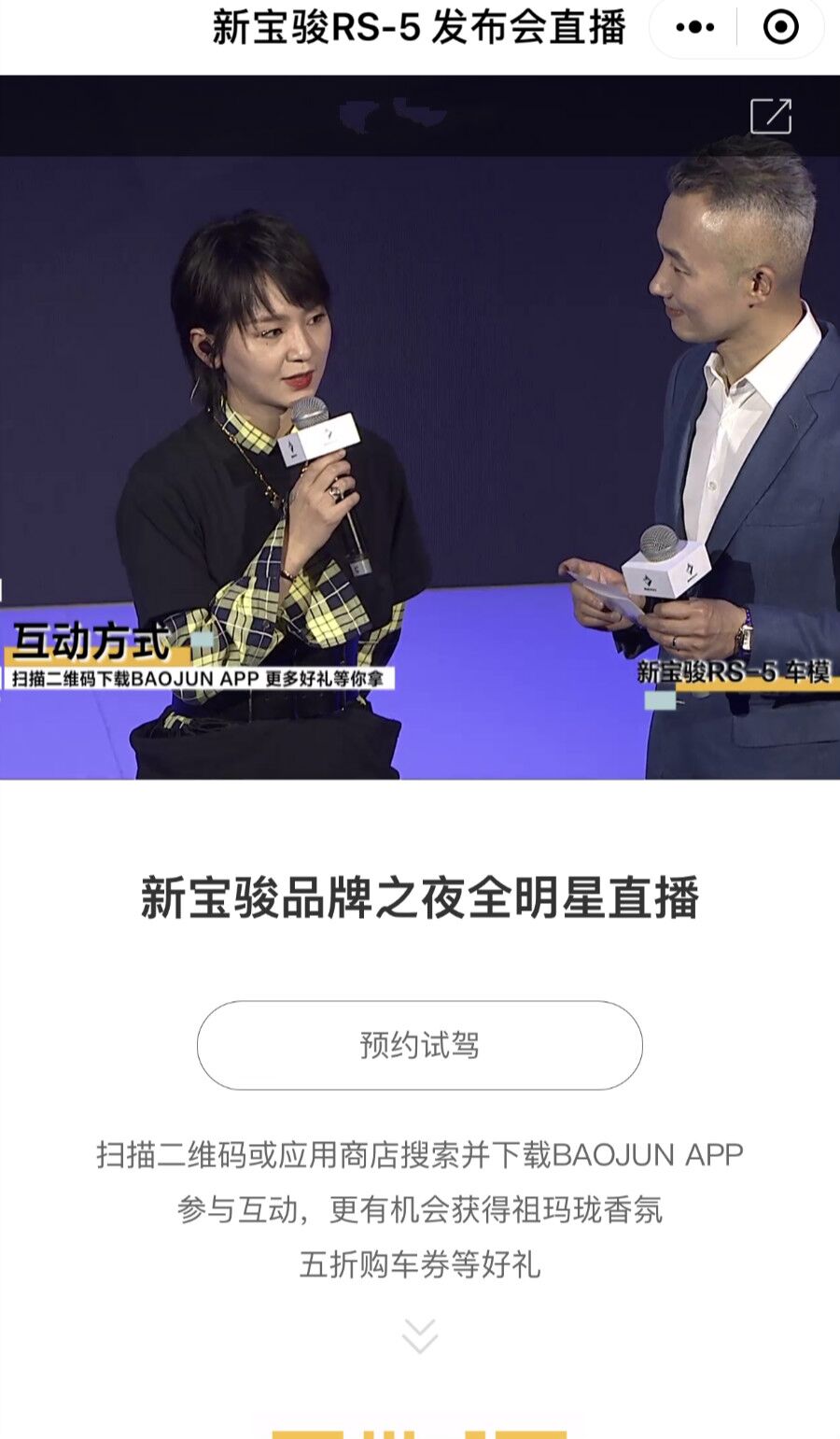Close the mini program with the circle button
This screenshot has height=1439, width=840.
(781, 28)
